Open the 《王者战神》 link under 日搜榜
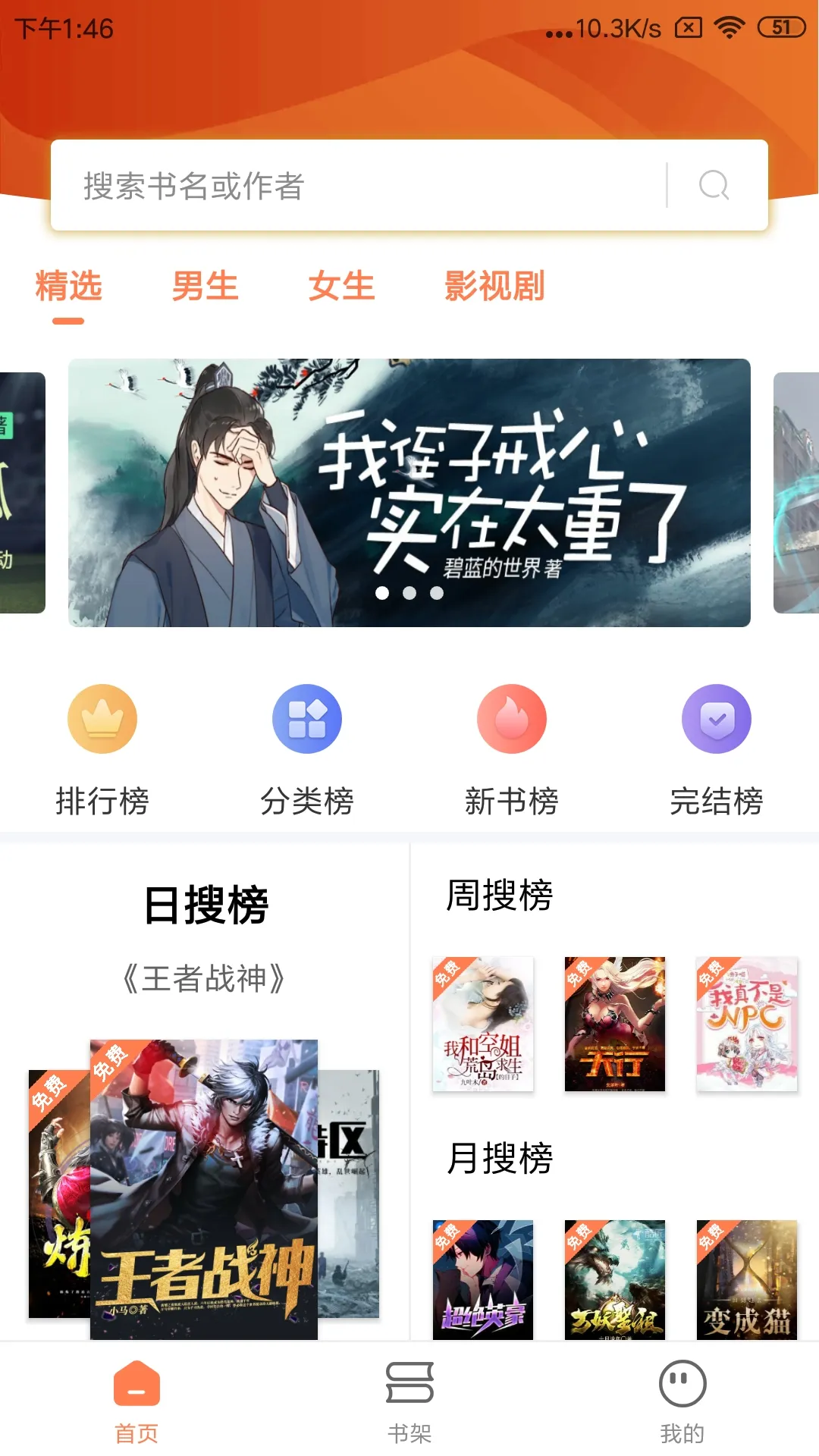Image resolution: width=819 pixels, height=1456 pixels. 205,978
